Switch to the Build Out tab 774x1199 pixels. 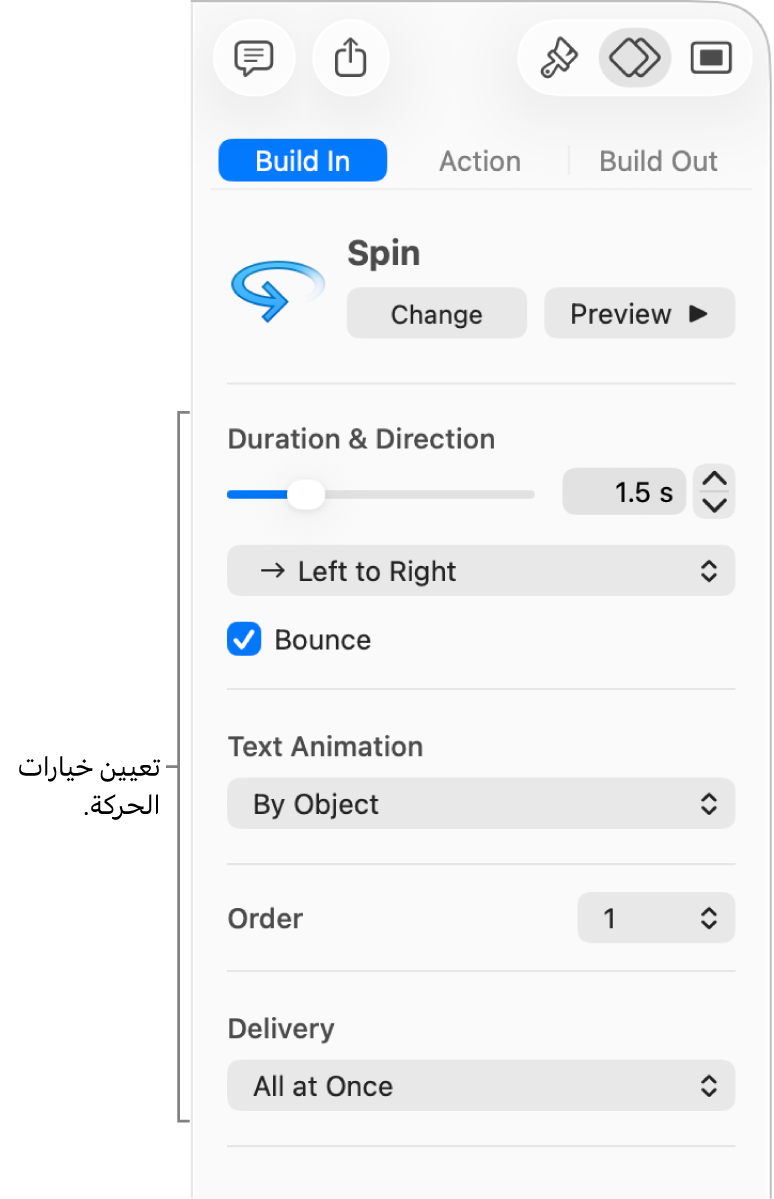click(658, 161)
